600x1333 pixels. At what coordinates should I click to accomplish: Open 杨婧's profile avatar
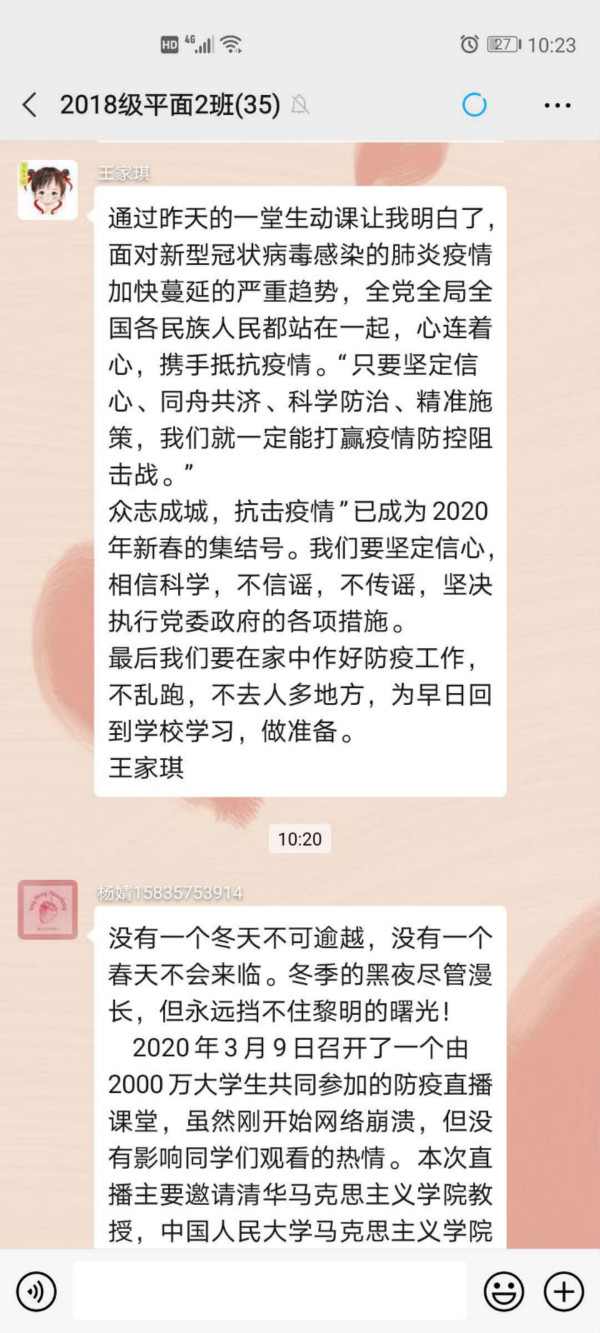47,909
